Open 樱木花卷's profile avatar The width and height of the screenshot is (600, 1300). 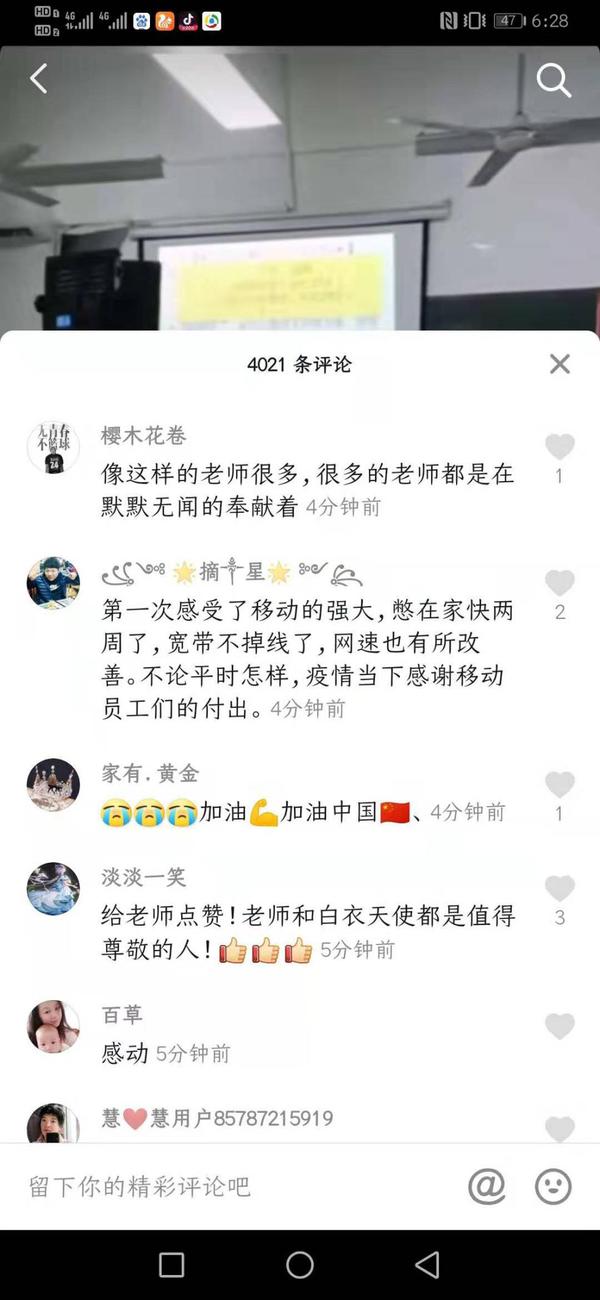(x=53, y=447)
